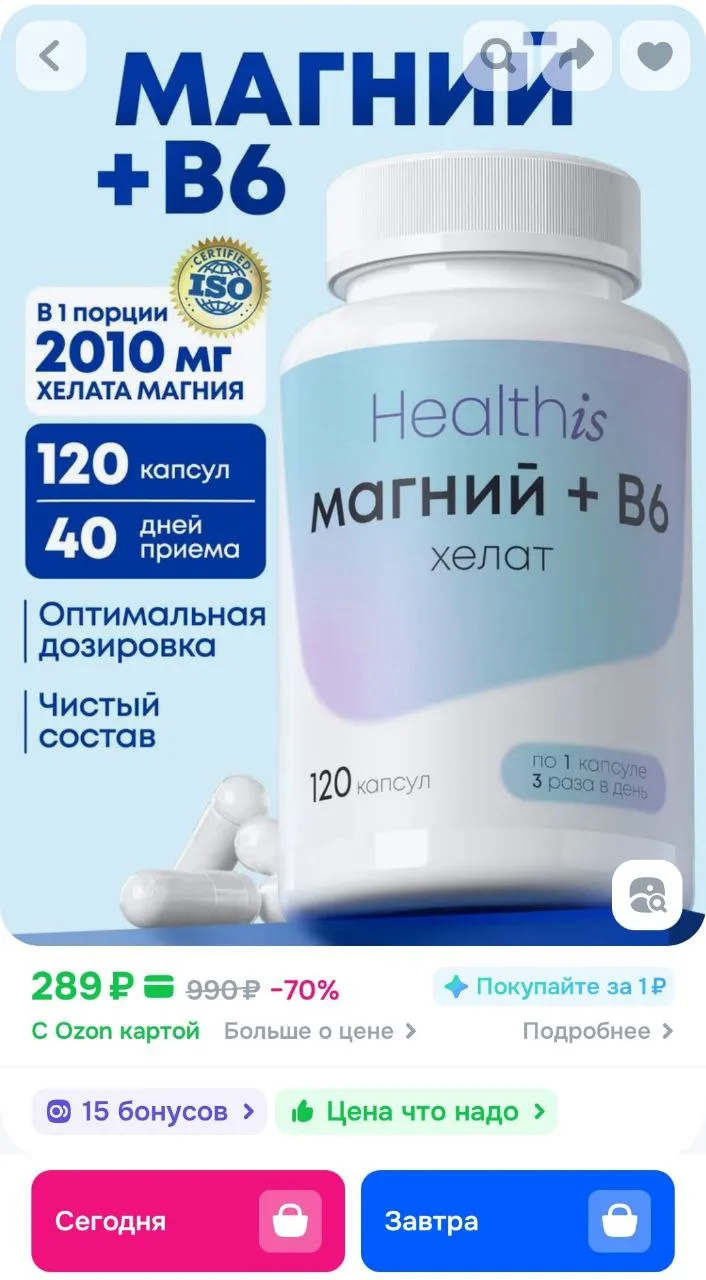The image size is (706, 1280).
Task: Open search from the product page
Action: 498,55
